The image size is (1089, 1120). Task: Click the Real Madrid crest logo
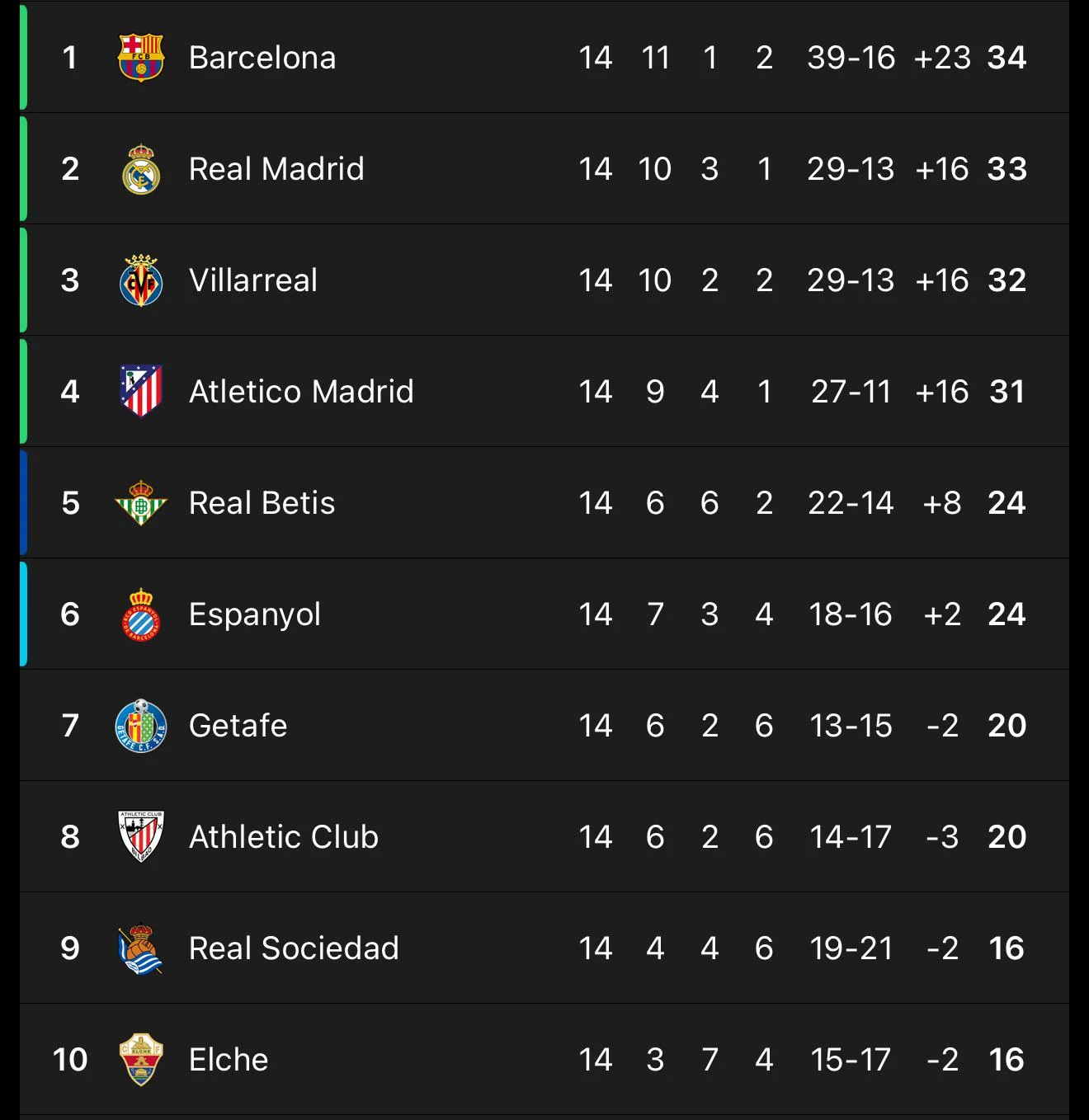pyautogui.click(x=140, y=168)
